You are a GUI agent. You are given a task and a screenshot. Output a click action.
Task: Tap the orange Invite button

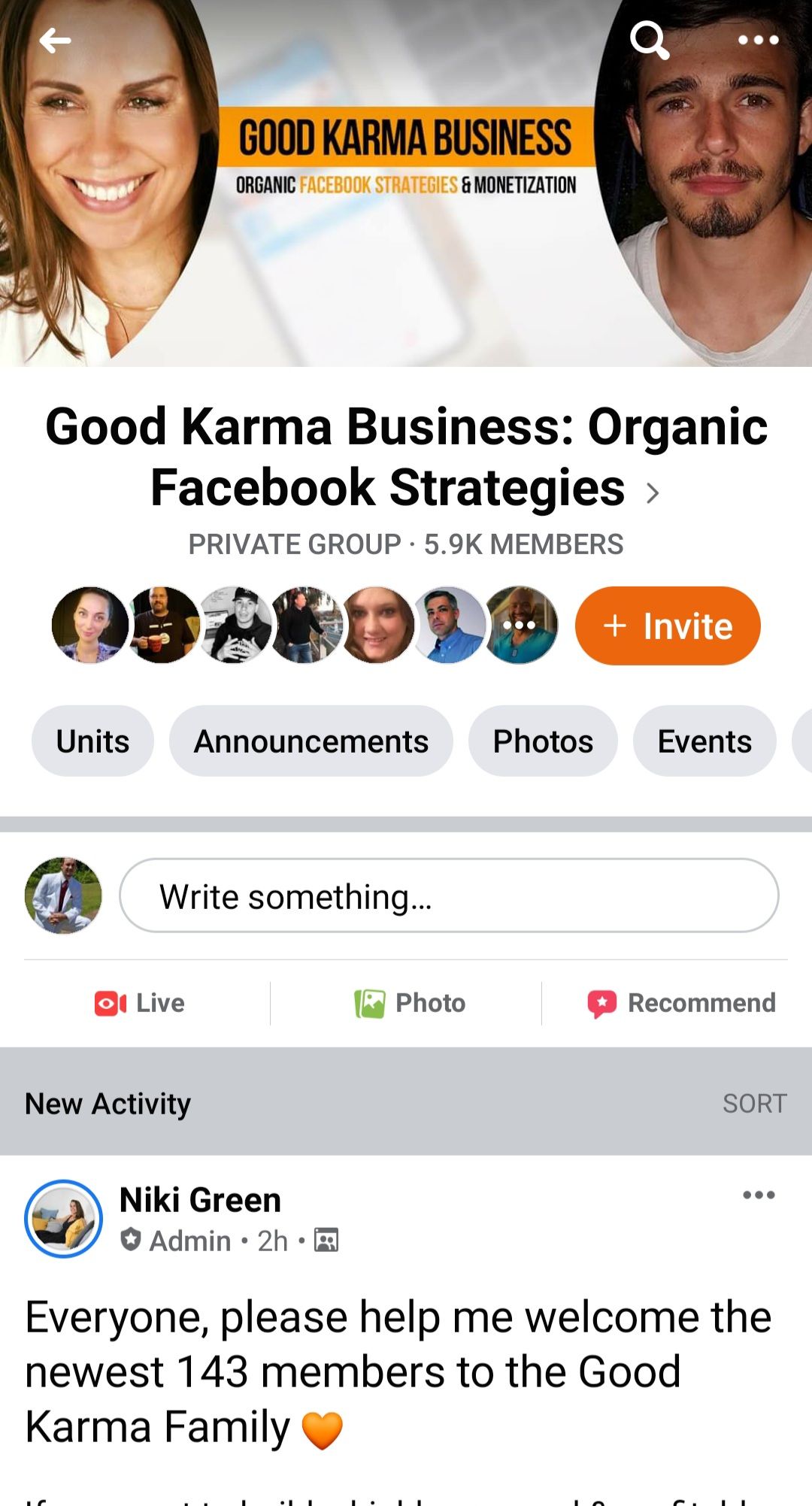coord(668,626)
